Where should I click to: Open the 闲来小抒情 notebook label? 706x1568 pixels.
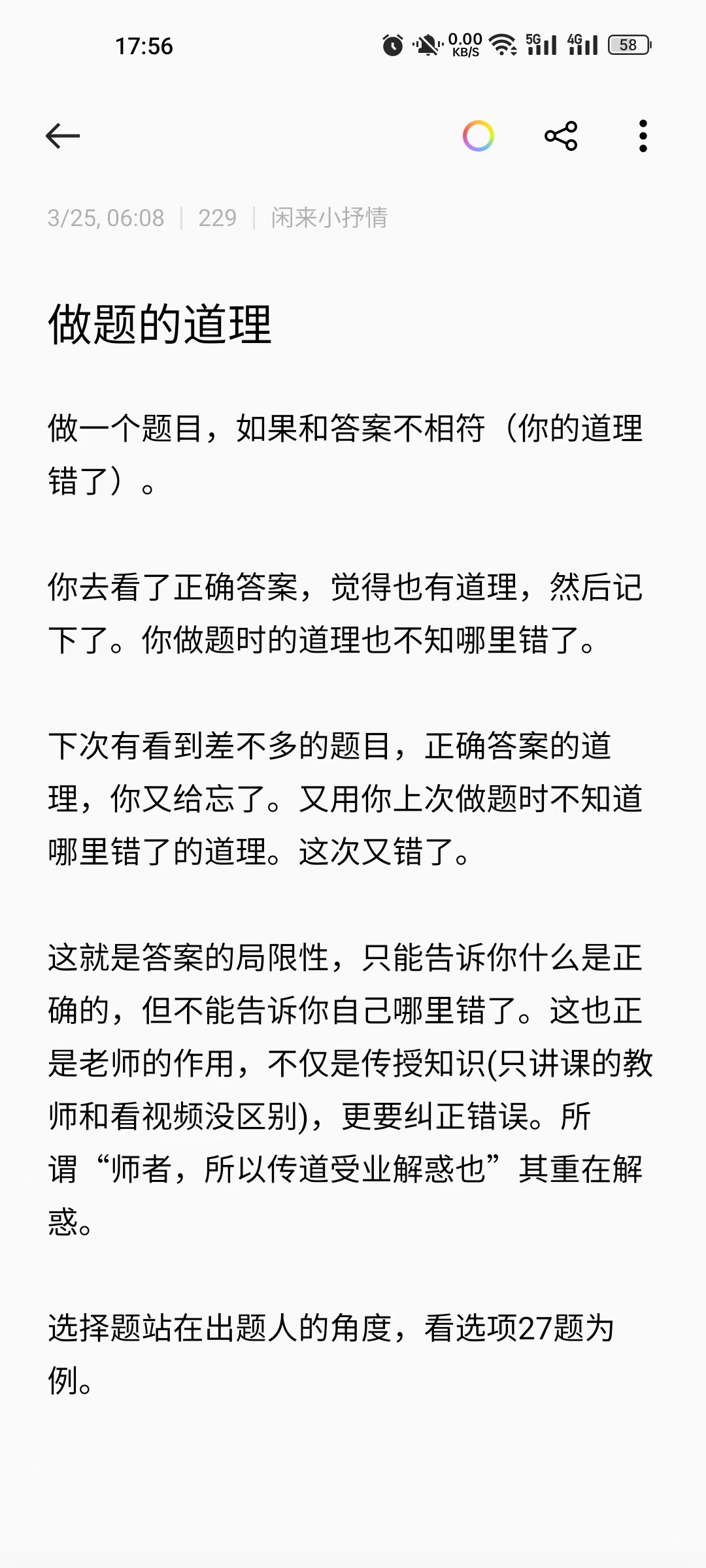329,218
